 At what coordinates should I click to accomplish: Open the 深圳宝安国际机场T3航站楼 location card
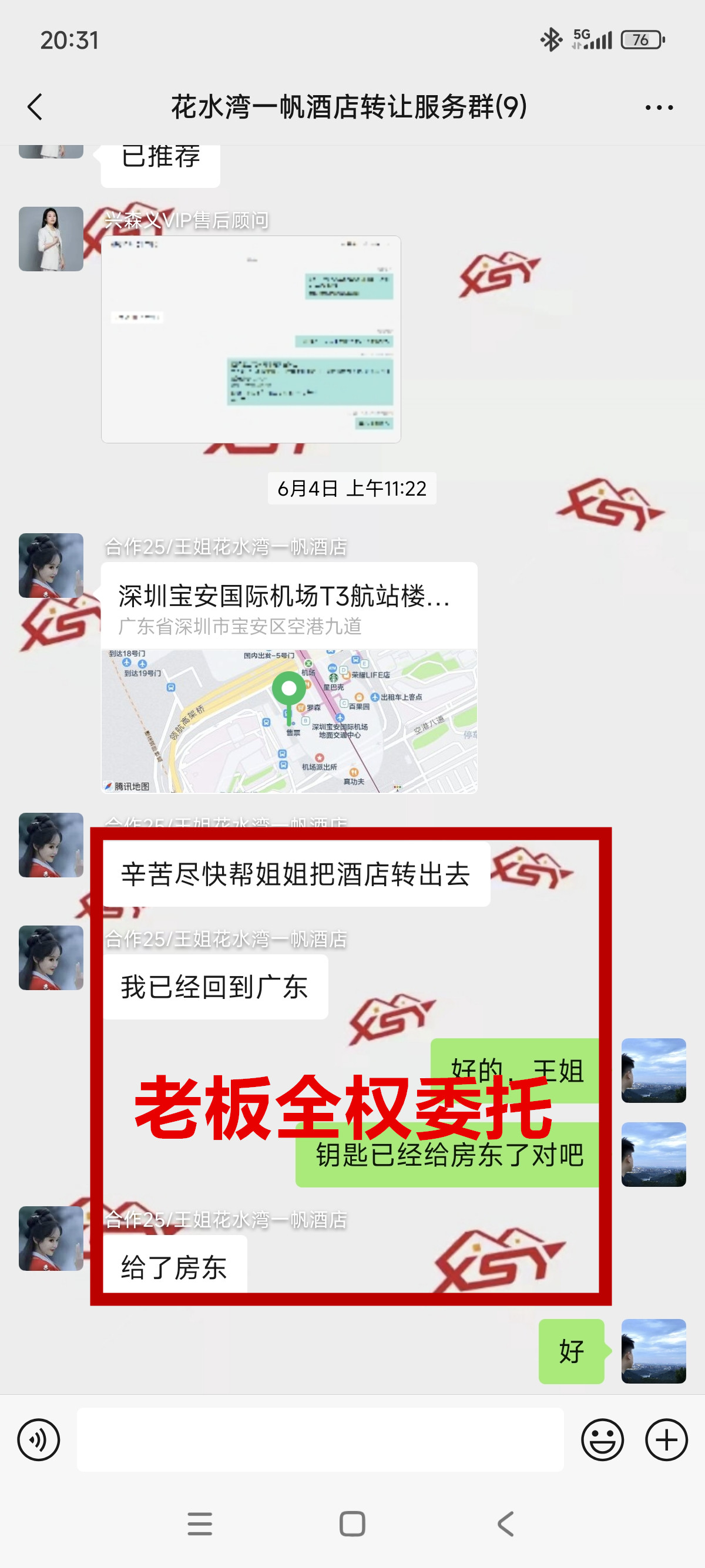288,677
